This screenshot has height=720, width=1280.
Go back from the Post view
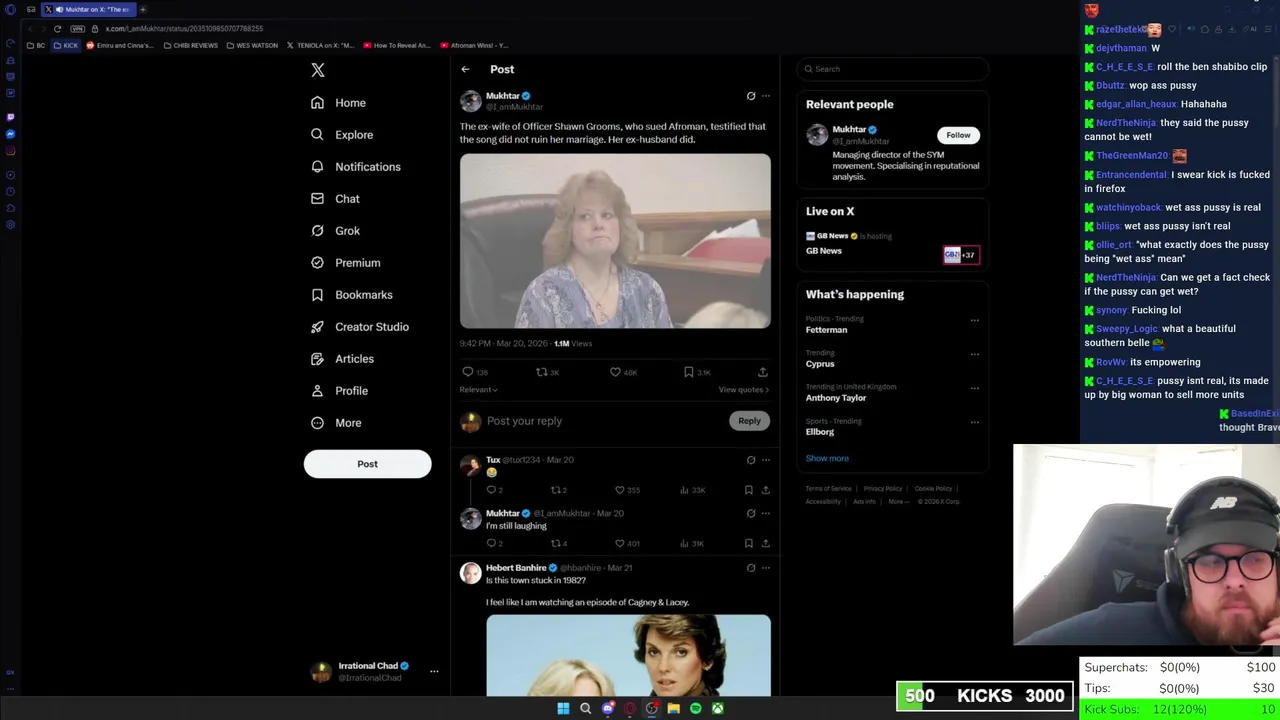point(465,69)
